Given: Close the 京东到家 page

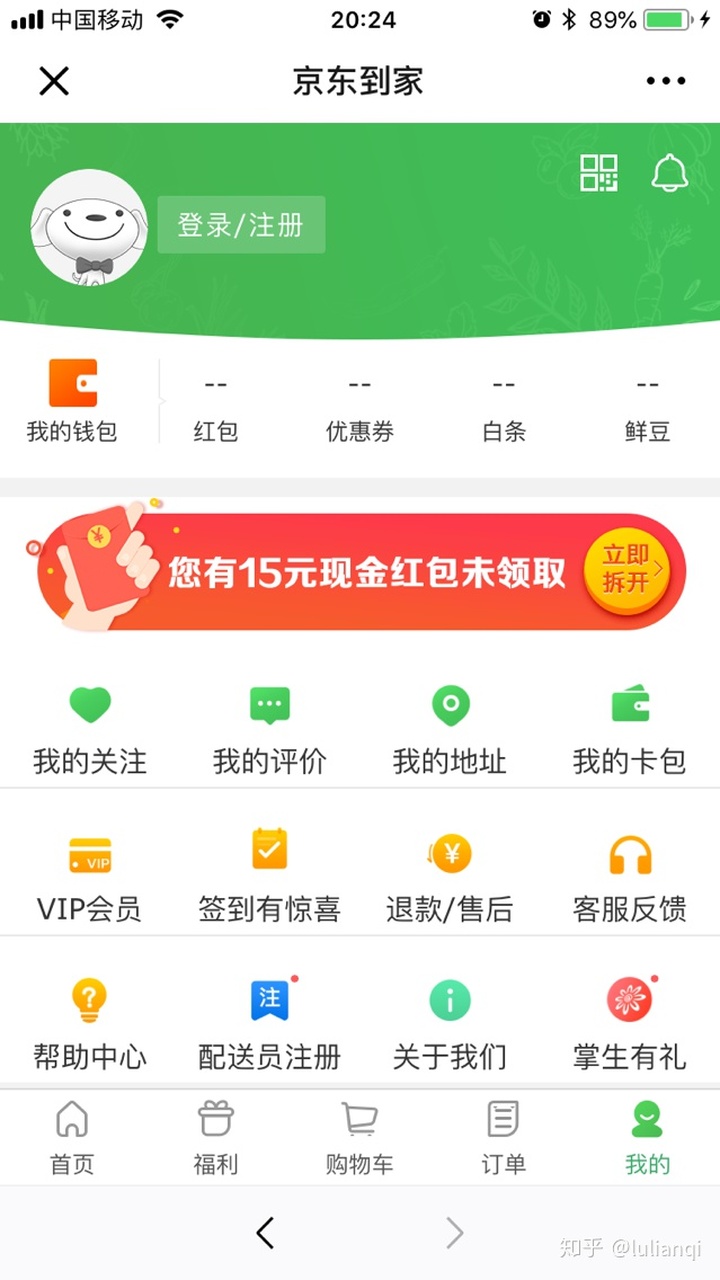Looking at the screenshot, I should (54, 81).
